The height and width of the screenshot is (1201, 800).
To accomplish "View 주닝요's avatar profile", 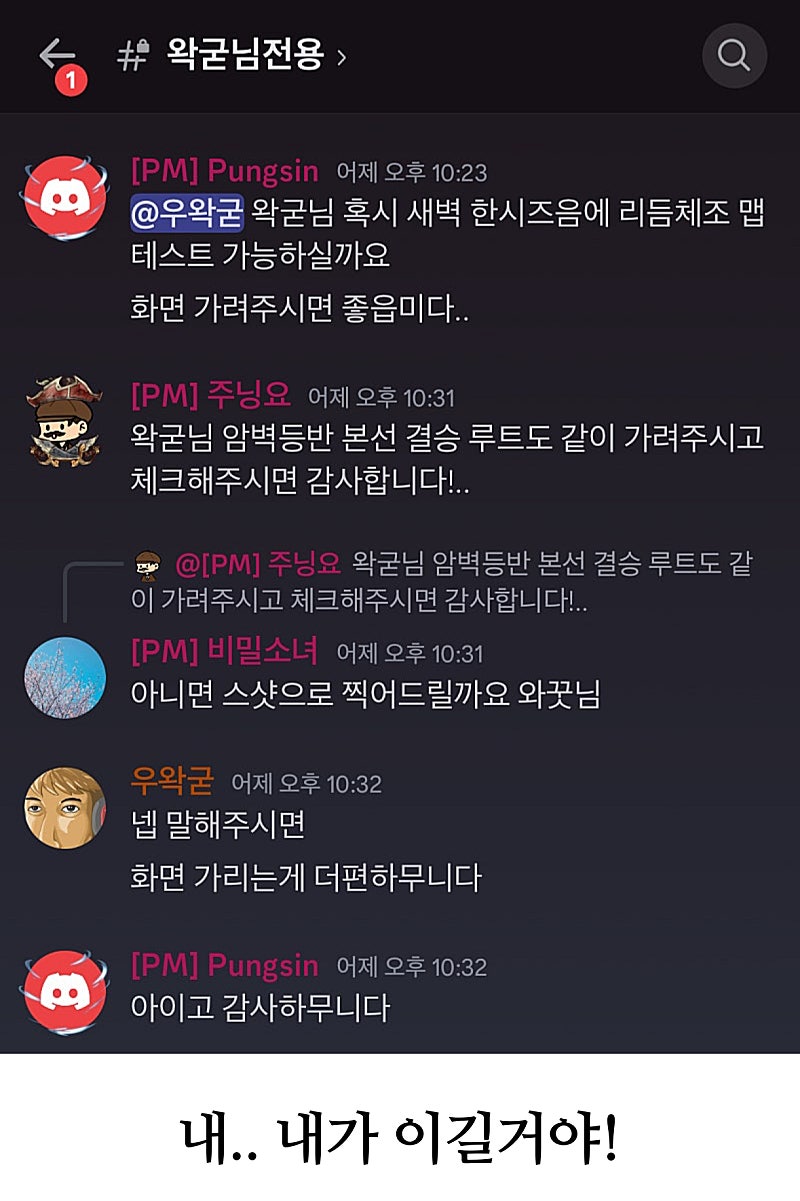I will 64,421.
